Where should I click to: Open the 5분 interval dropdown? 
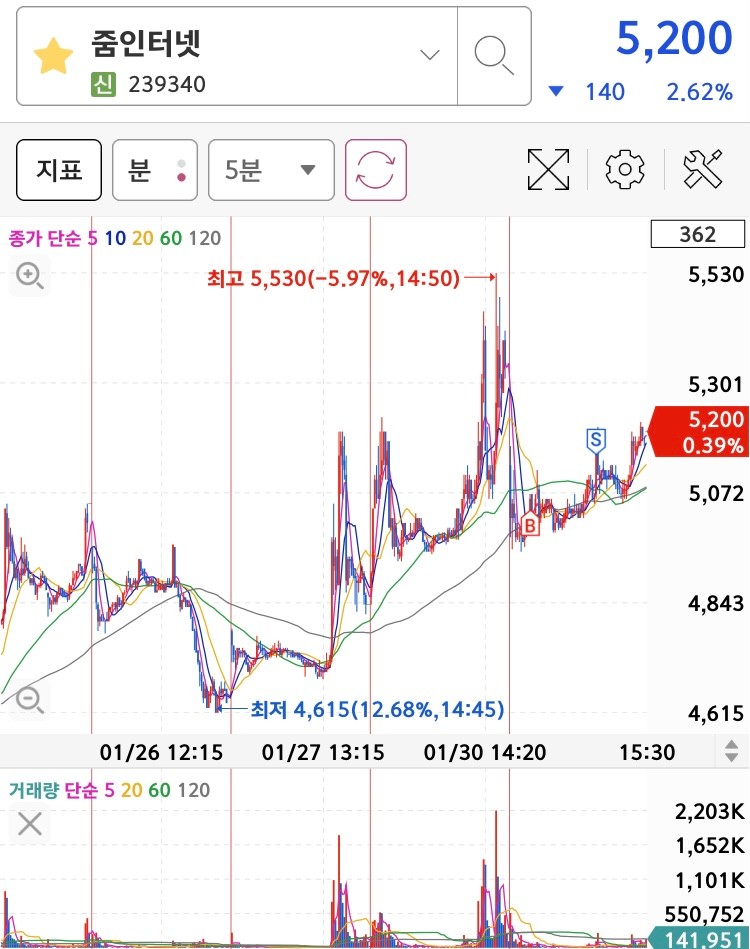point(271,170)
